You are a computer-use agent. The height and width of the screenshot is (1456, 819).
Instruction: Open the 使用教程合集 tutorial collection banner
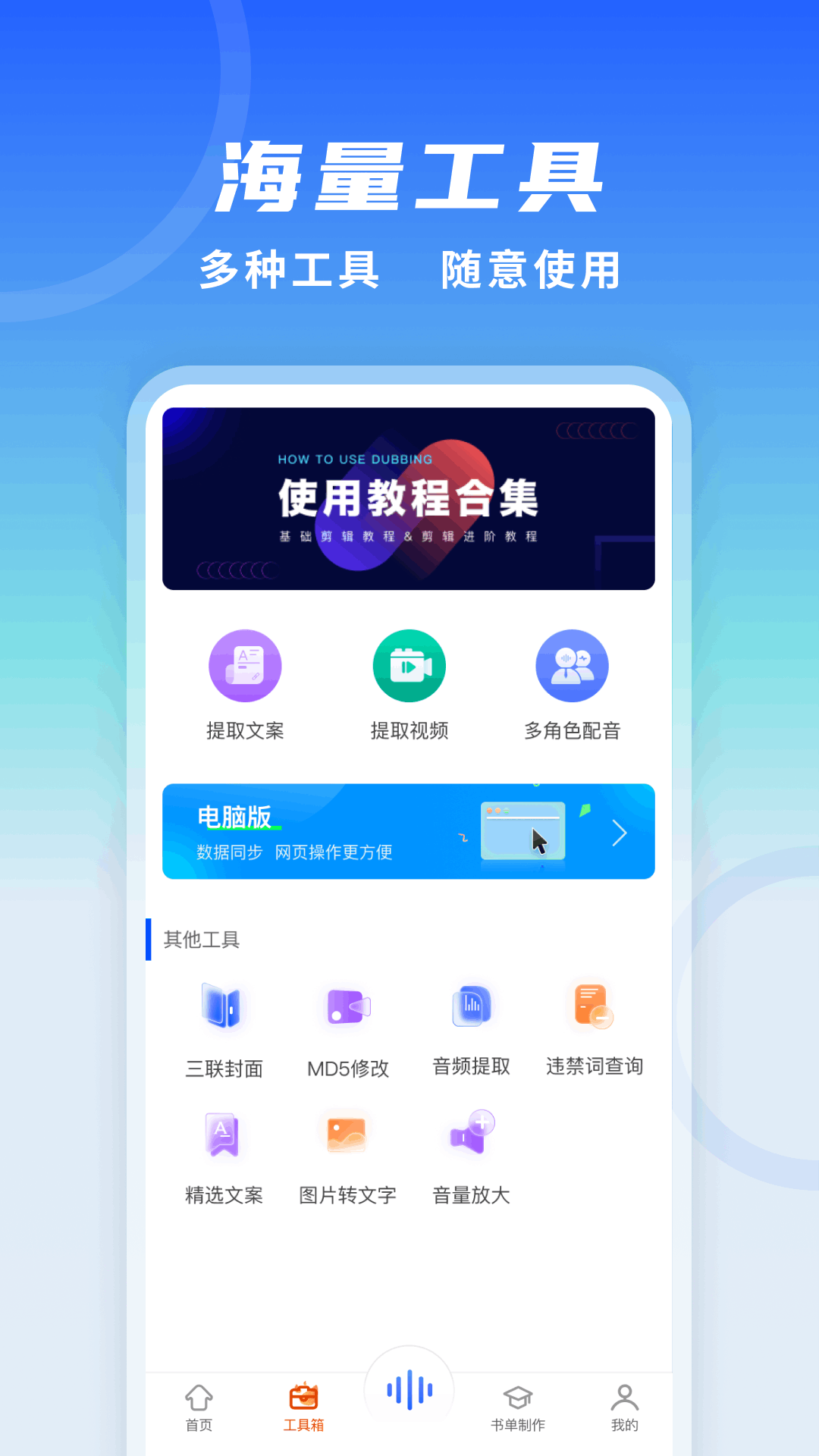tap(409, 498)
